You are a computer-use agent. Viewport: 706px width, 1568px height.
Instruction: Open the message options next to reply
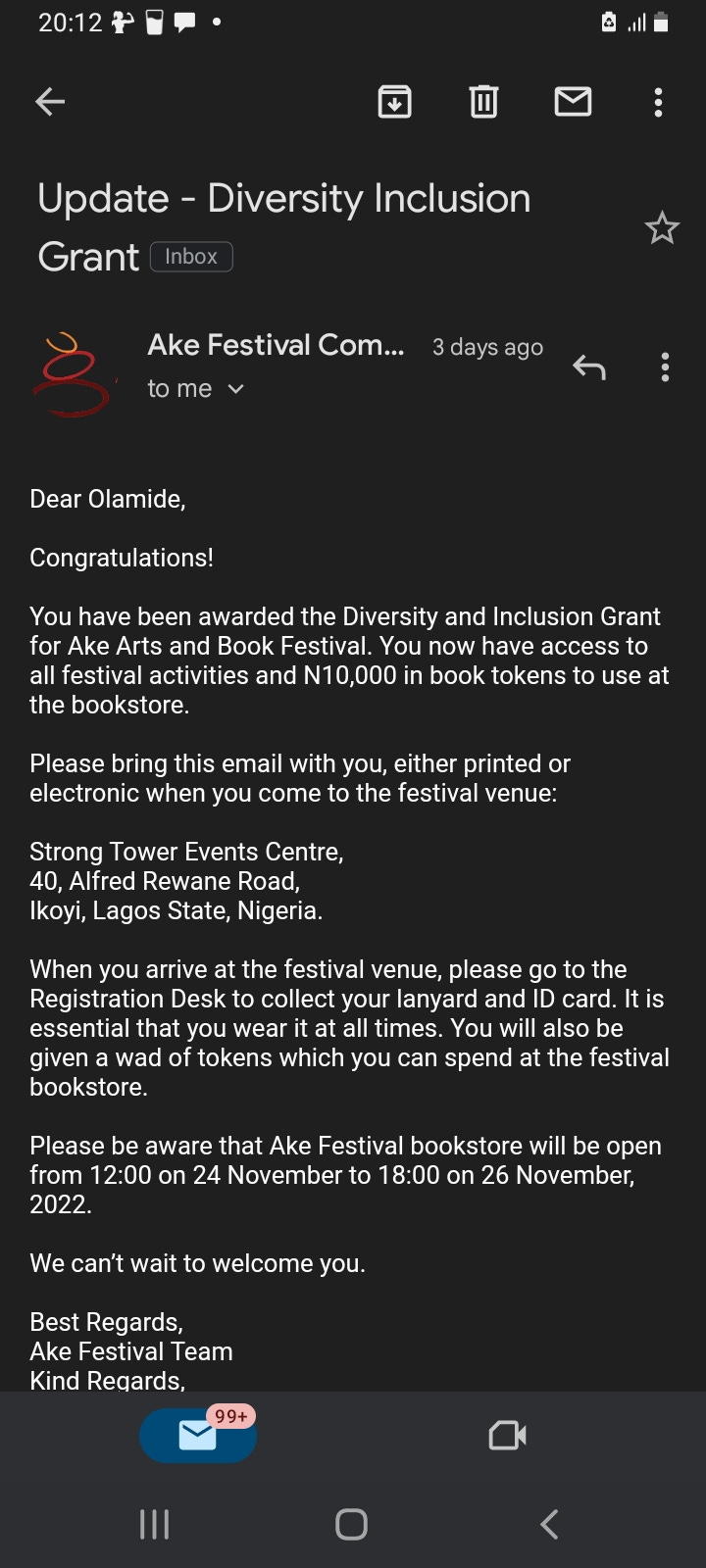(665, 367)
